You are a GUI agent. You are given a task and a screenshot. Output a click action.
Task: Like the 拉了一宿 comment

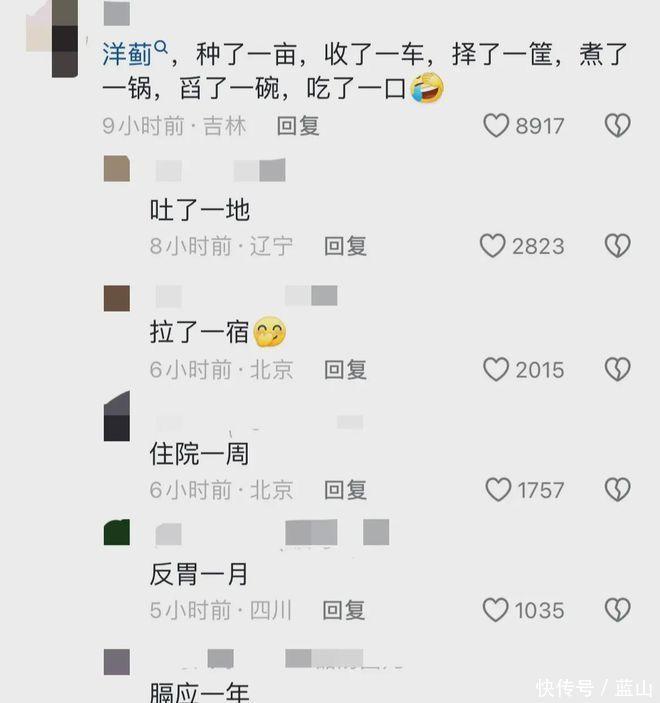[496, 370]
